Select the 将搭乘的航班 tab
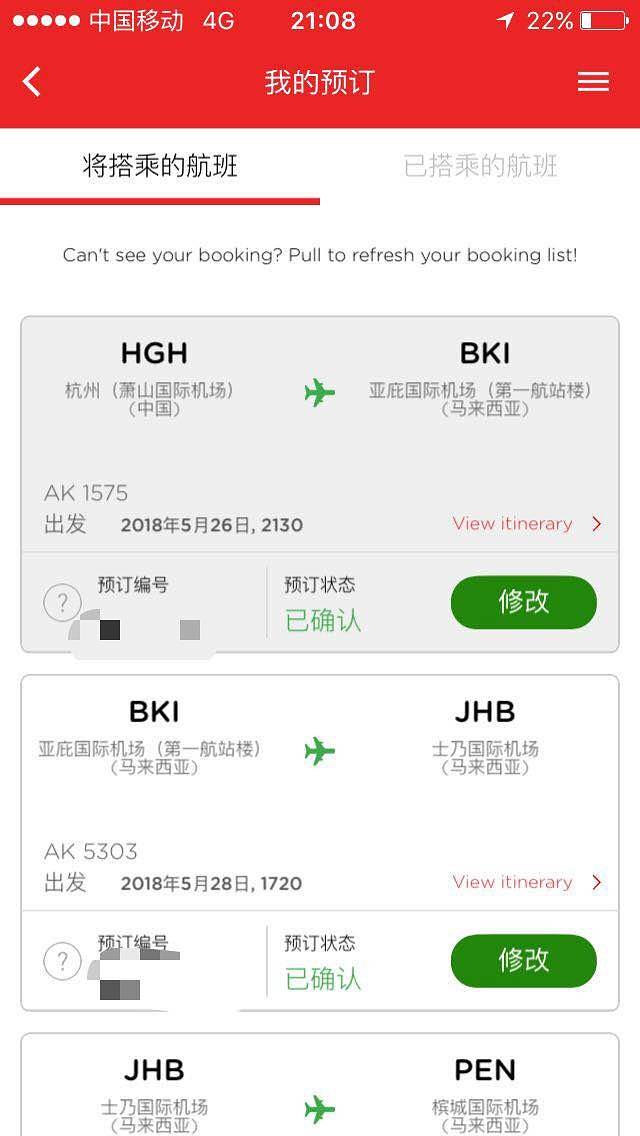Screen dimensions: 640x1136 (160, 166)
